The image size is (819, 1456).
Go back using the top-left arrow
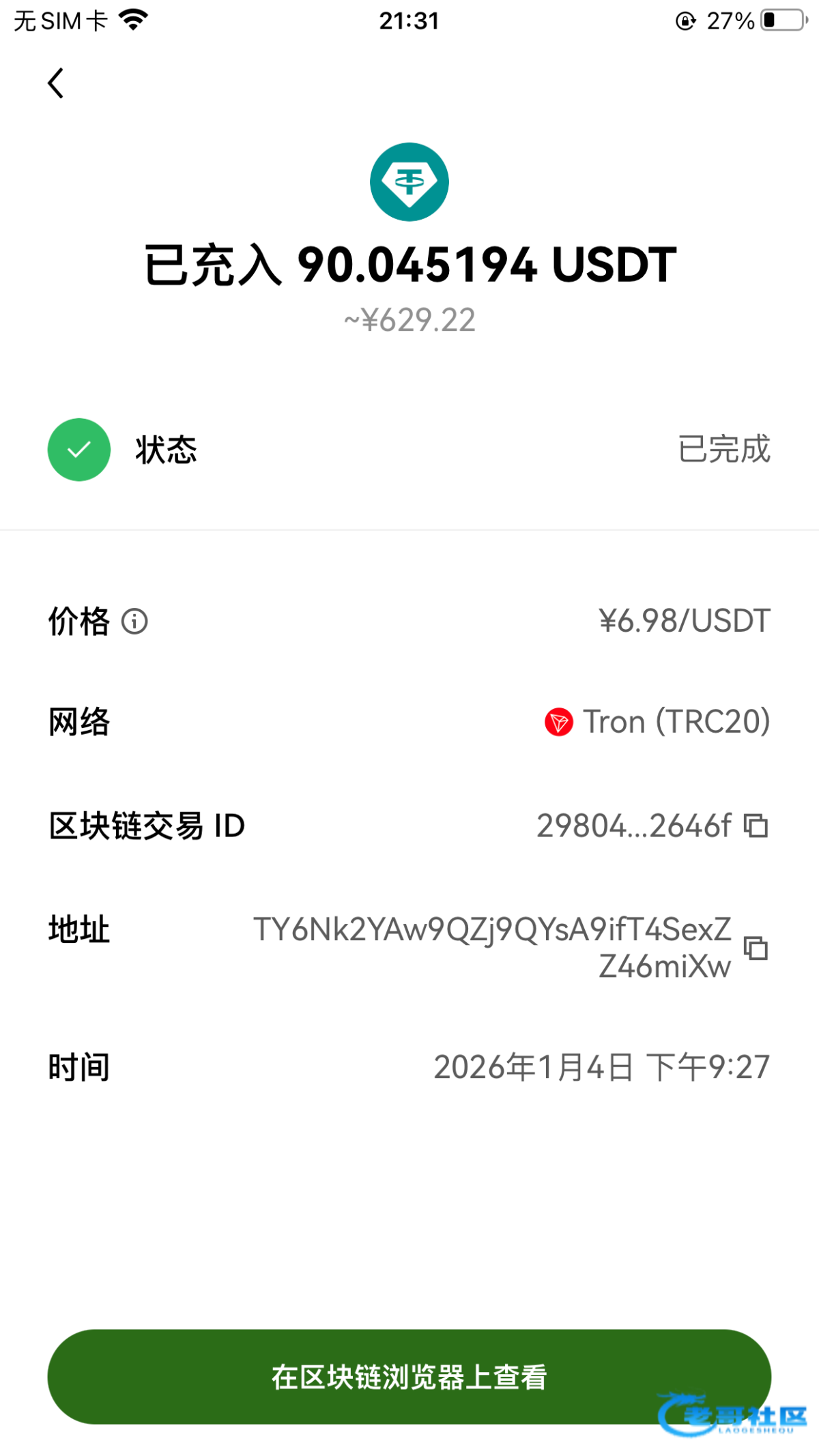coord(56,83)
